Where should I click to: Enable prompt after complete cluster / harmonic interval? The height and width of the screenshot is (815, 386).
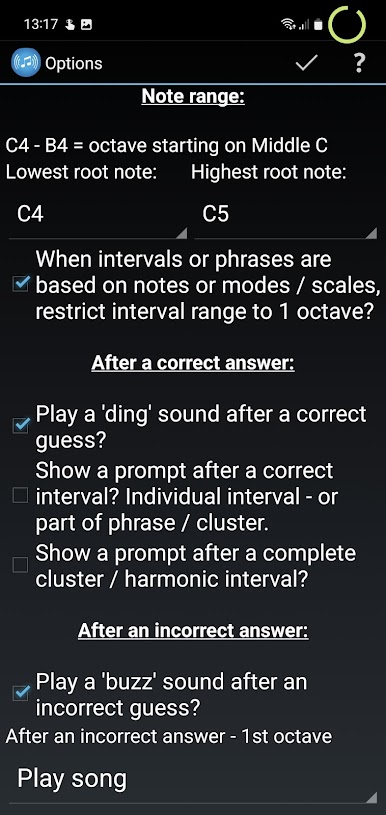coord(20,565)
